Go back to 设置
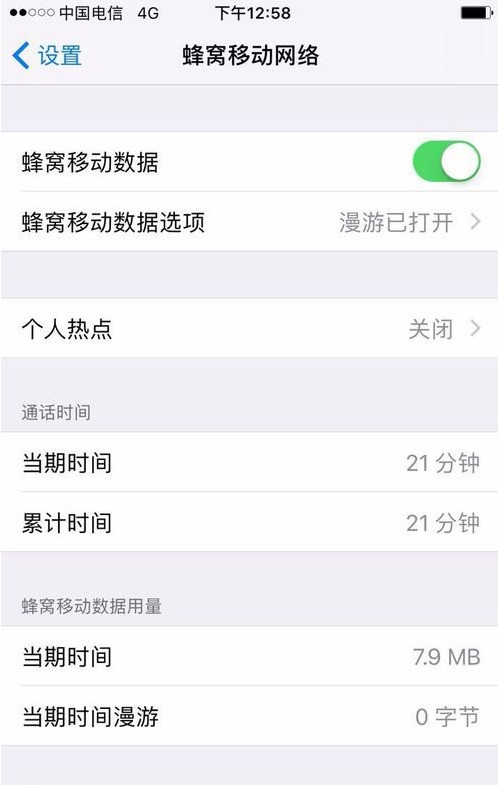 (47, 55)
